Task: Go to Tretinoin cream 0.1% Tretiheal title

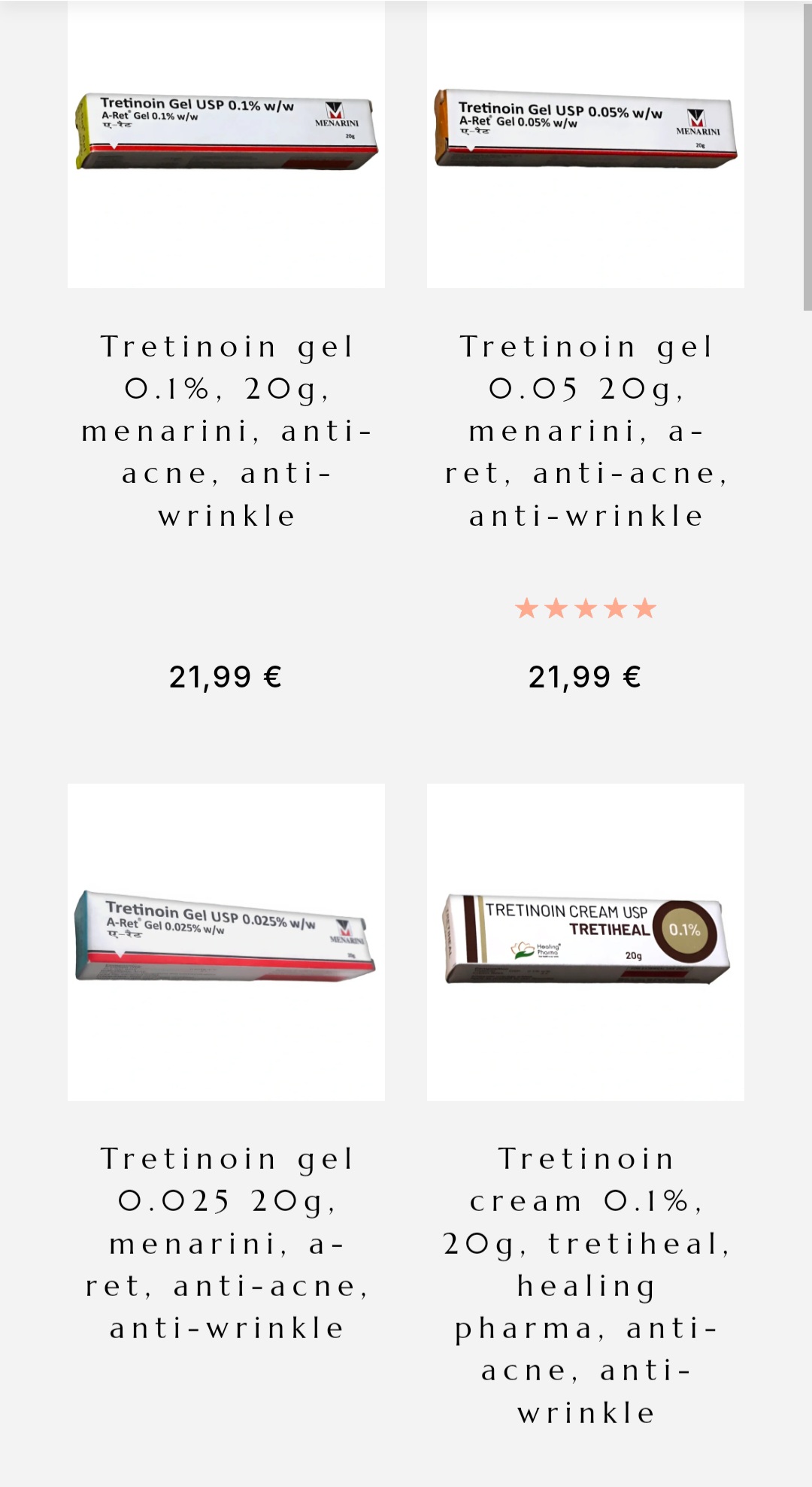Action: [x=585, y=1285]
